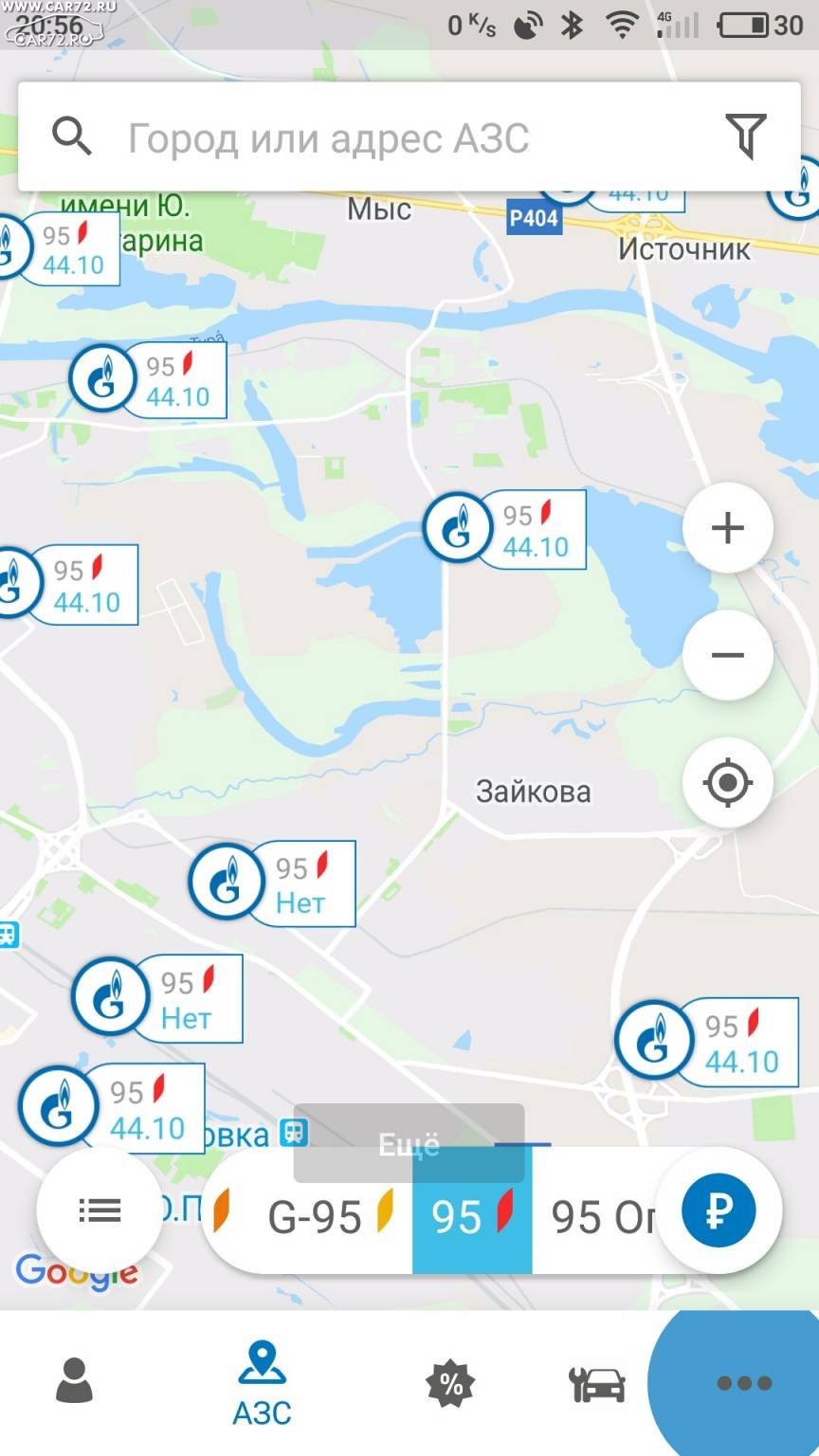
Task: Open the profile tab
Action: point(74,1381)
